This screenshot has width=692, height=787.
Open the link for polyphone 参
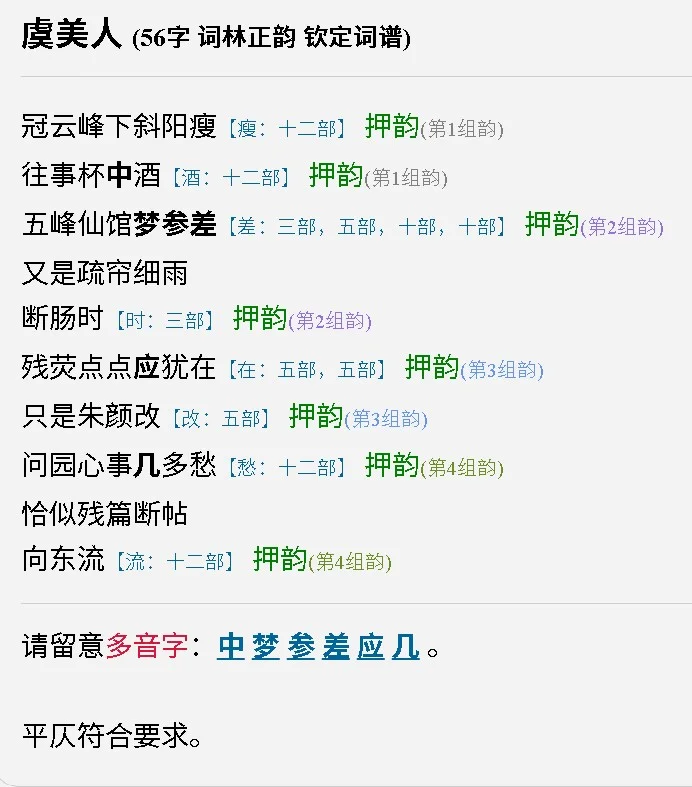point(301,647)
